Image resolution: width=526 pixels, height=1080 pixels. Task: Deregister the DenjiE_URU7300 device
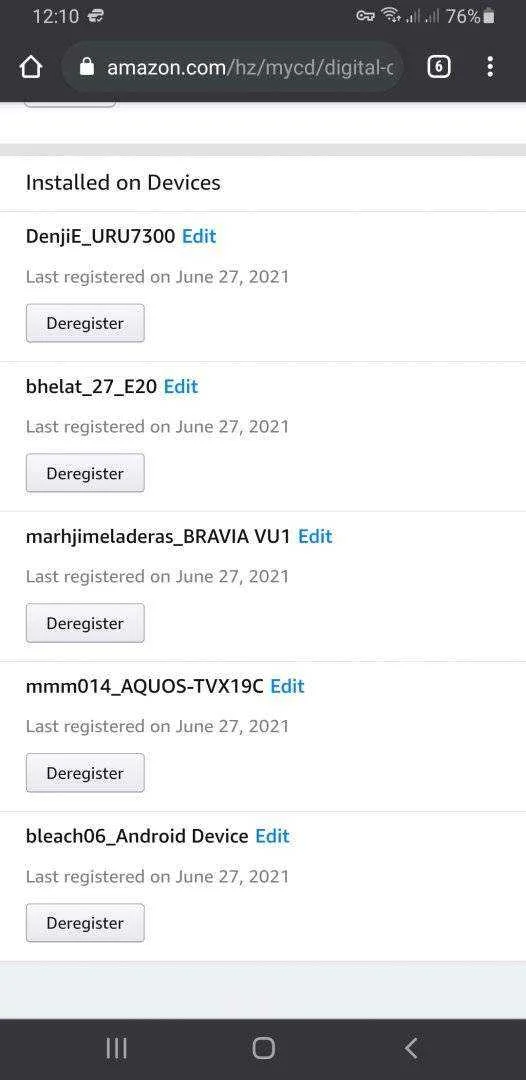click(85, 323)
